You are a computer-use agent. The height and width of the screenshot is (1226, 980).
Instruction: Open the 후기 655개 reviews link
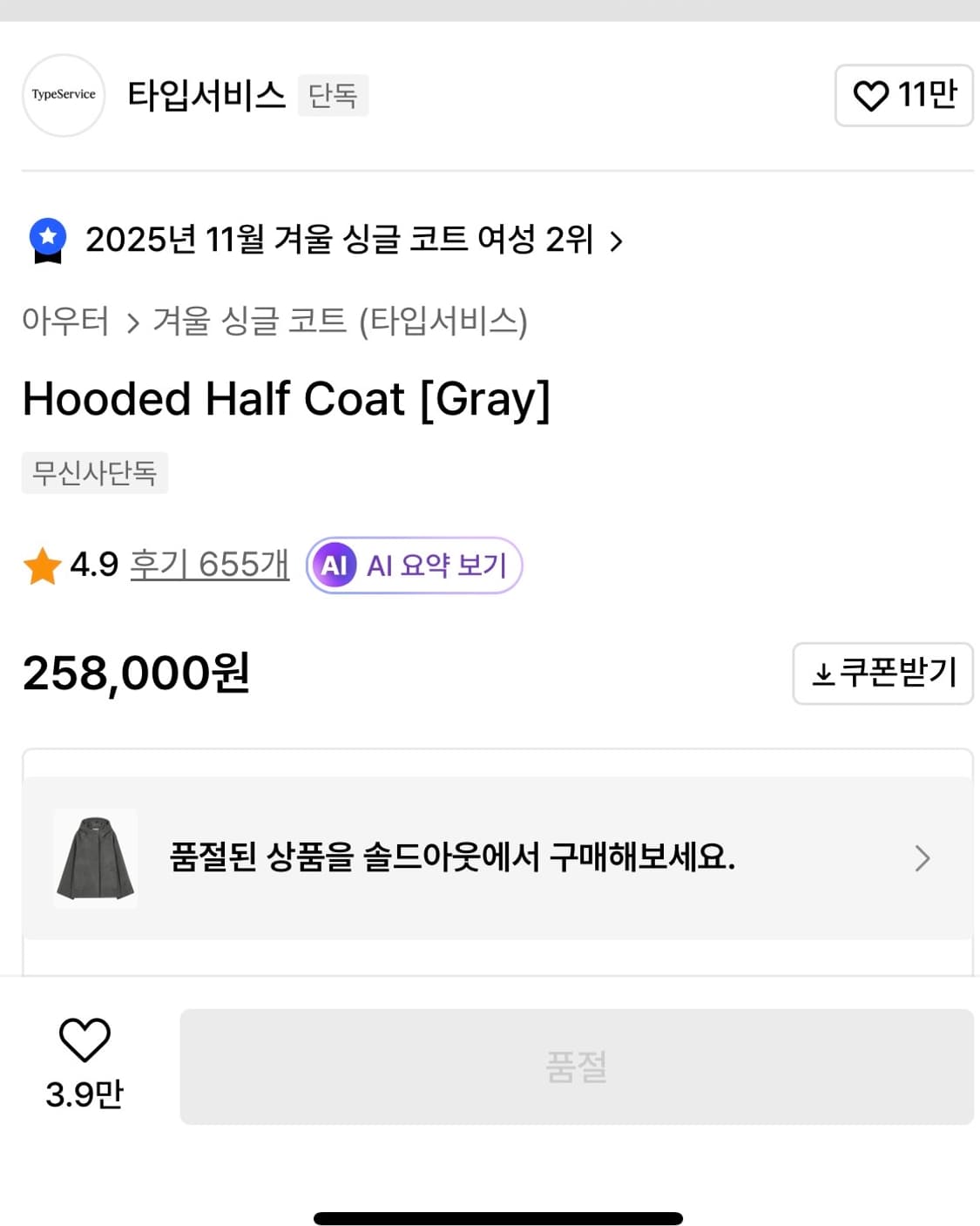click(x=209, y=565)
